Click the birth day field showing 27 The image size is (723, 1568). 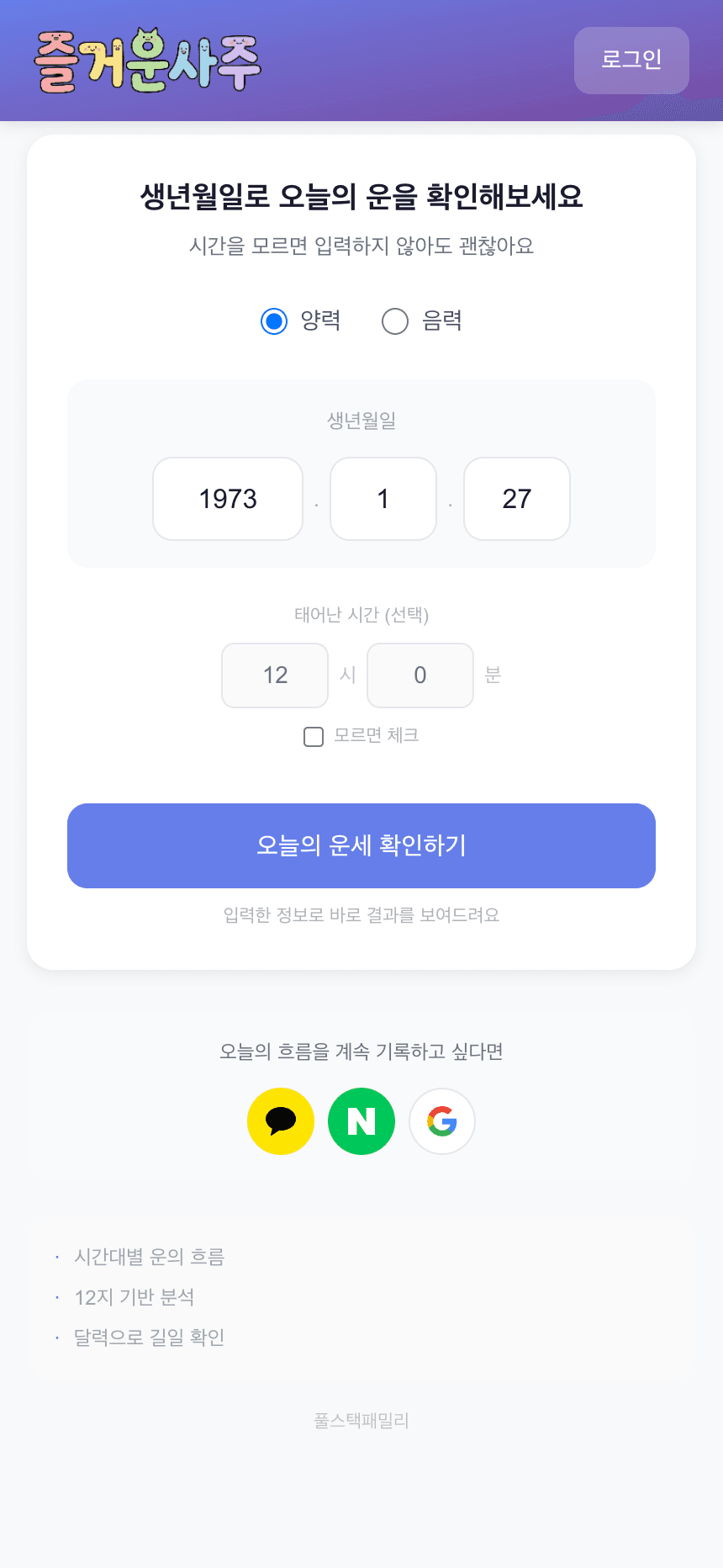tap(516, 499)
